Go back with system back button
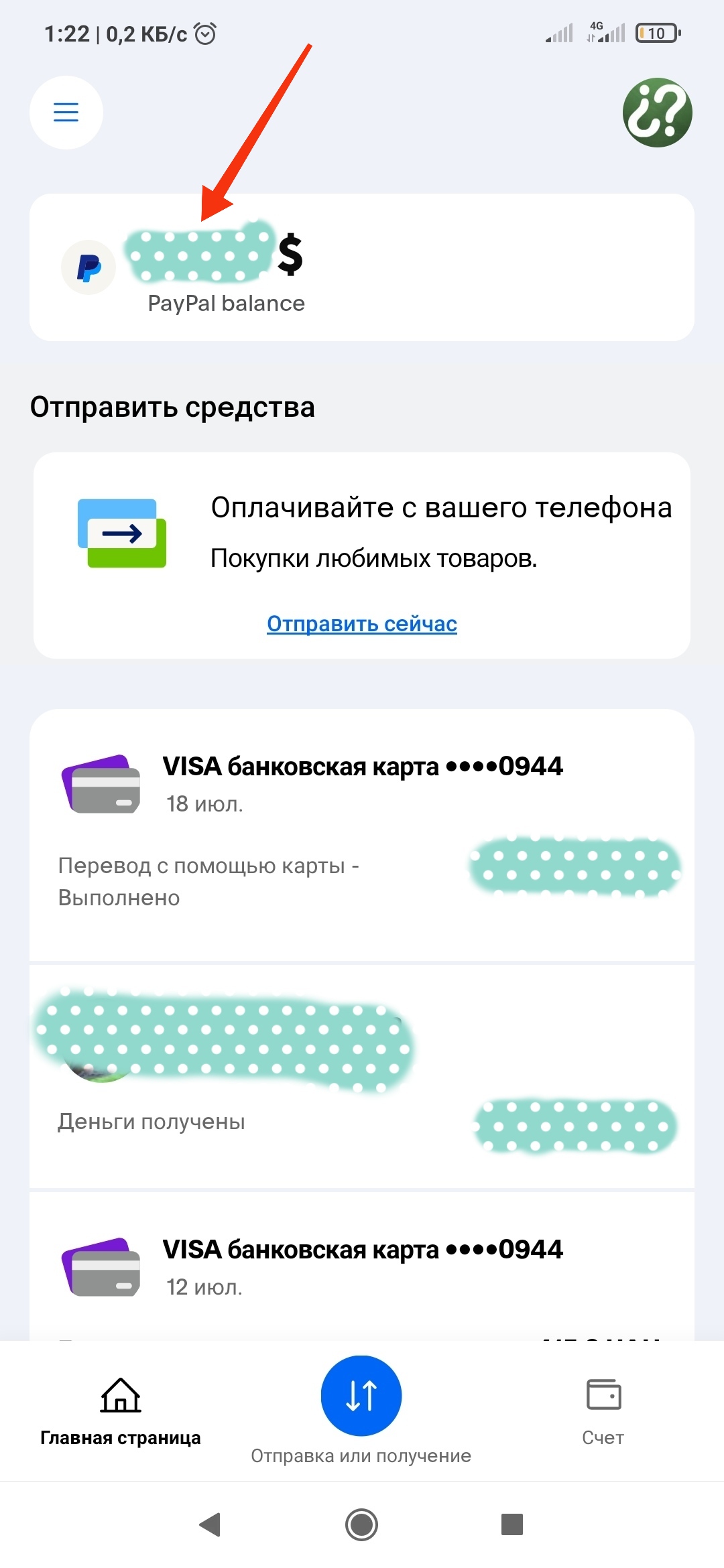The height and width of the screenshot is (1568, 724). click(210, 1524)
